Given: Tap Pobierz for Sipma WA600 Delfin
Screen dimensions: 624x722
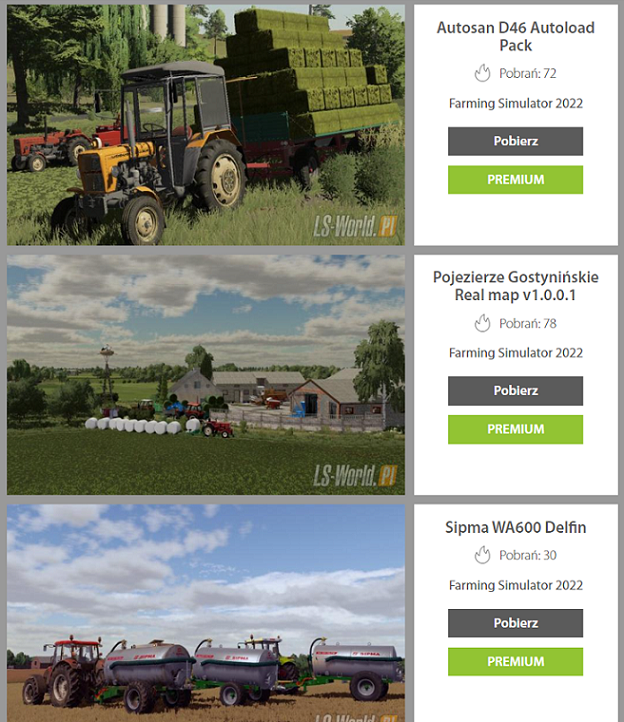Looking at the screenshot, I should point(515,623).
